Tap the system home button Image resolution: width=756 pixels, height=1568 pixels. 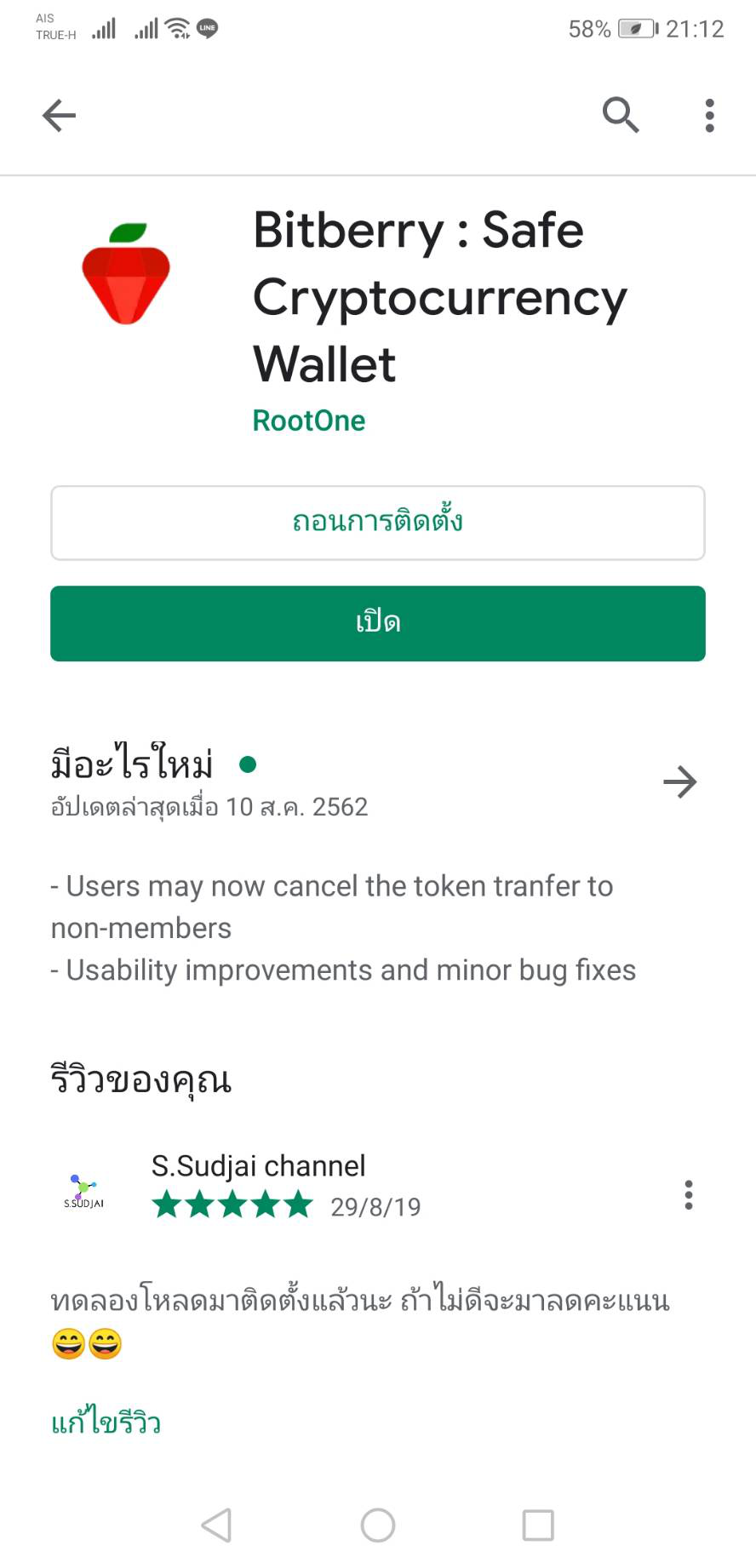pos(378,1525)
